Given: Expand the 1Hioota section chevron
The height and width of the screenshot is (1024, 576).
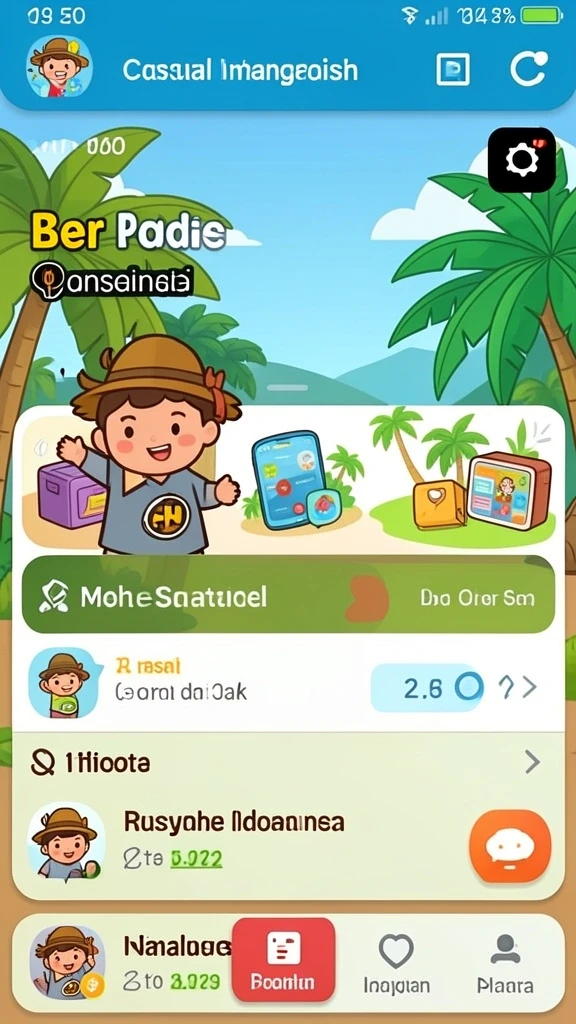Looking at the screenshot, I should (532, 761).
